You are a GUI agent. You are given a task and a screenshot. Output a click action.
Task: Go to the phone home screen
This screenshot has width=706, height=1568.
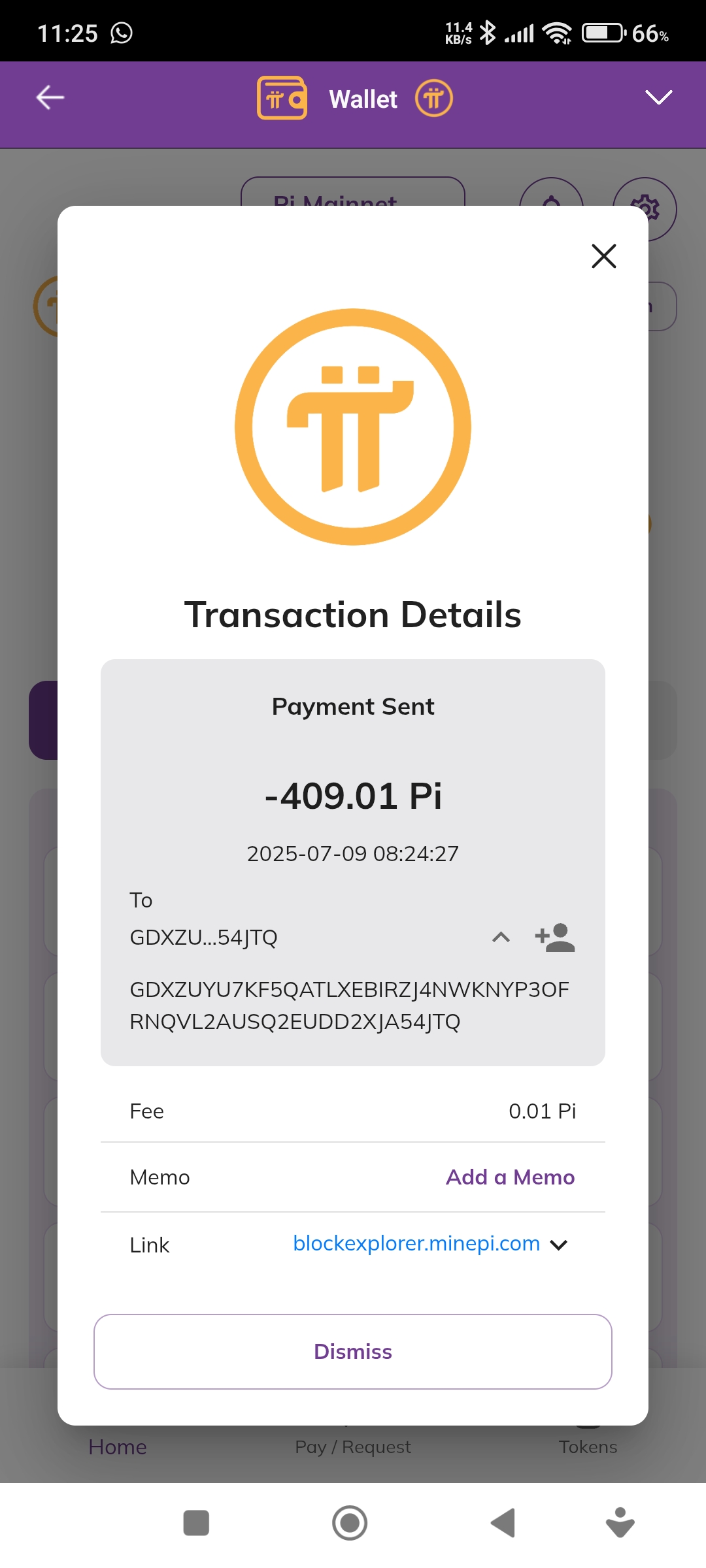(x=350, y=1523)
